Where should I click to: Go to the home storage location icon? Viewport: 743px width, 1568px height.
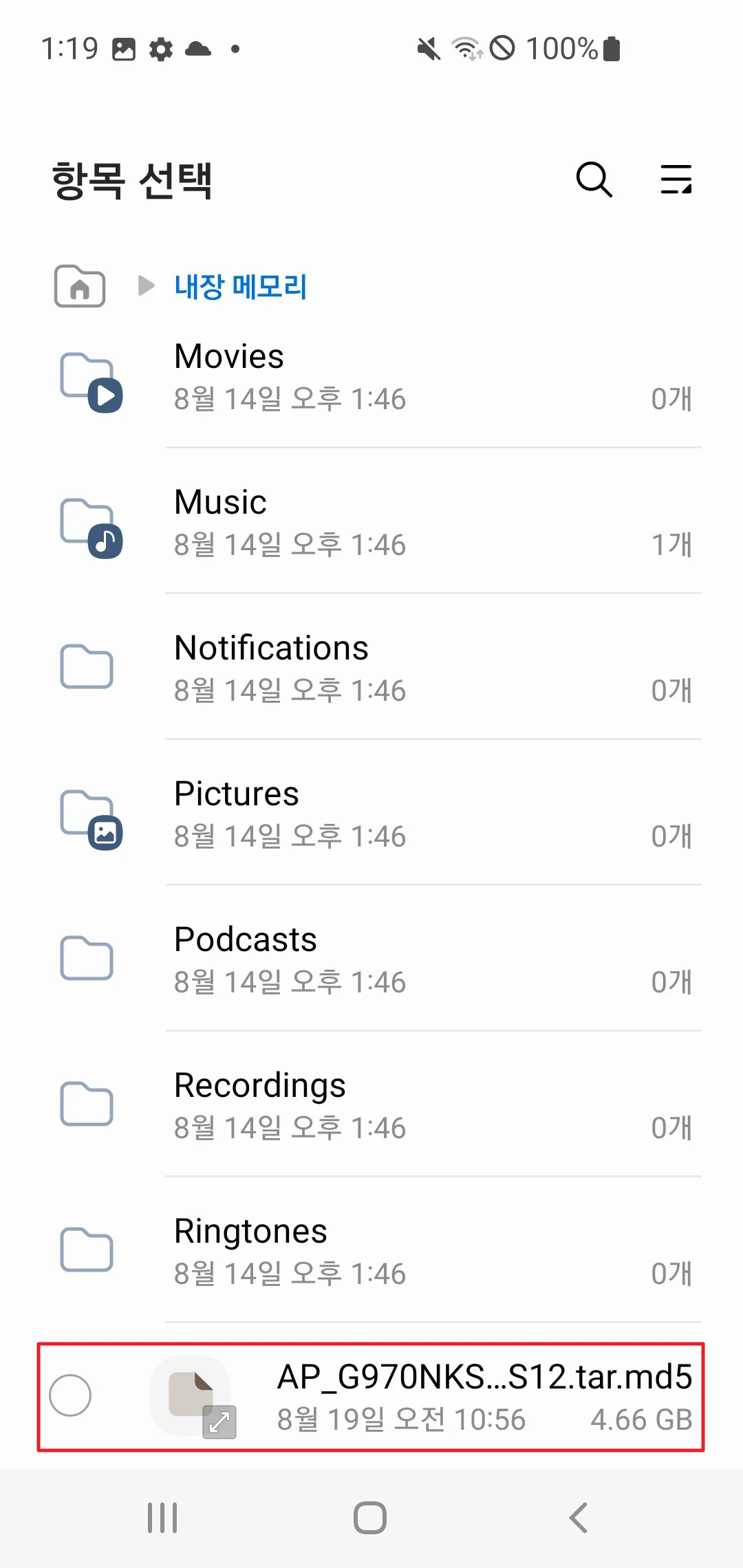point(80,285)
